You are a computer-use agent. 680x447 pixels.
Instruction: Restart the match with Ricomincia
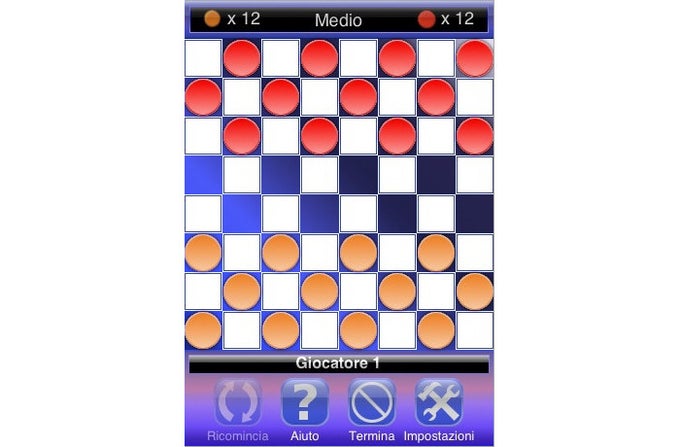[x=238, y=405]
